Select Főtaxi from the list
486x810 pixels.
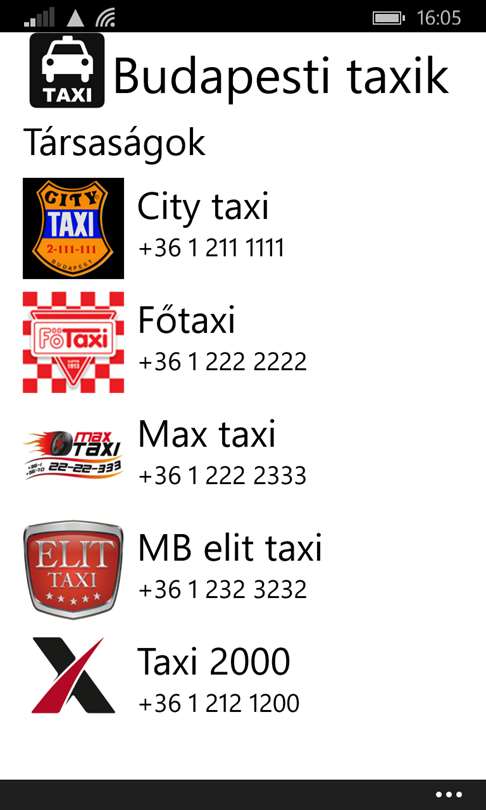pos(243,342)
